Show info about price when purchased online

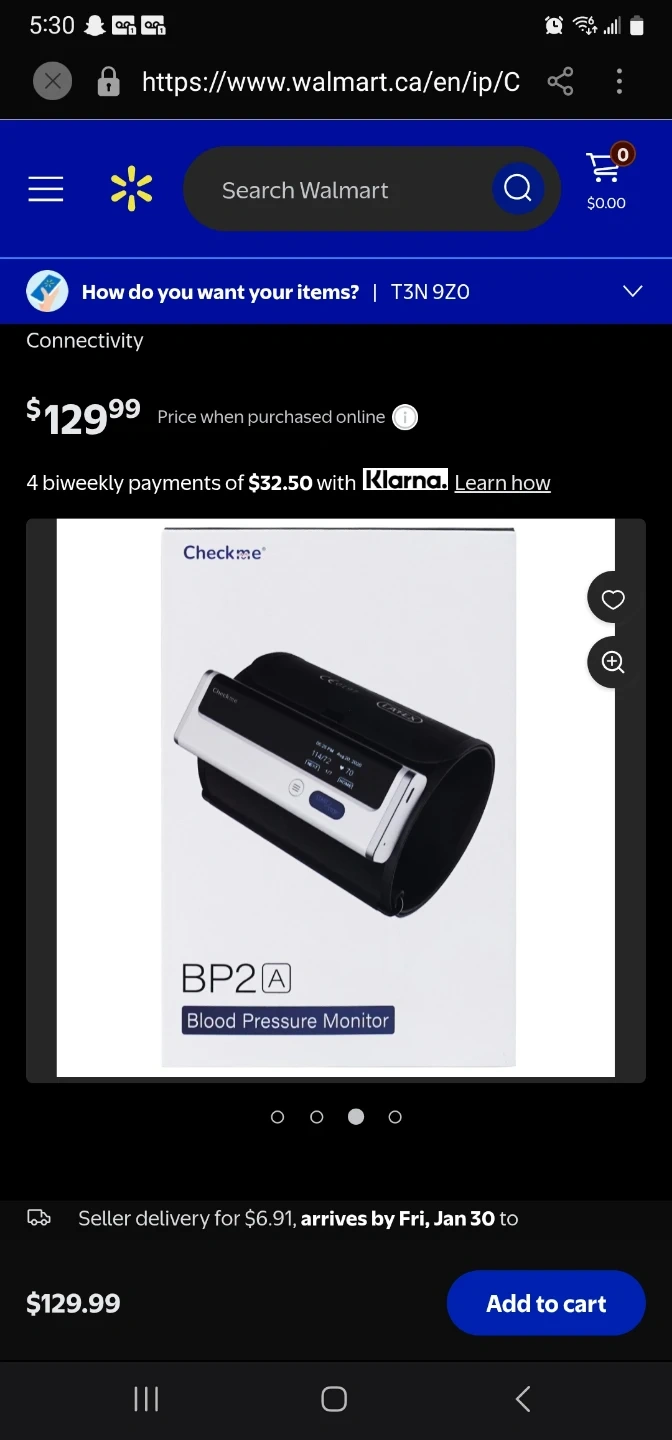coord(404,417)
